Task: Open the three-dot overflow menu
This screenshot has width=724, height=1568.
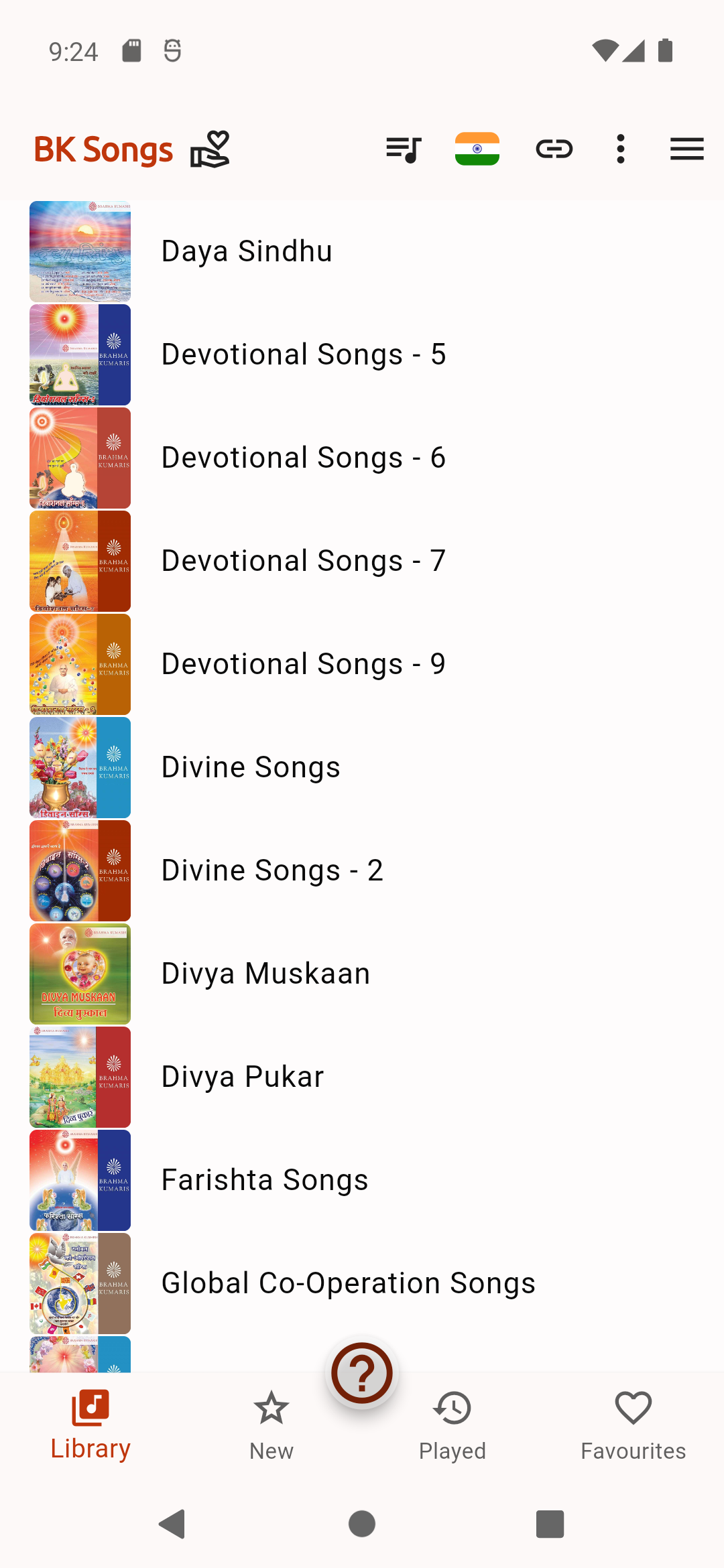Action: pos(621,149)
